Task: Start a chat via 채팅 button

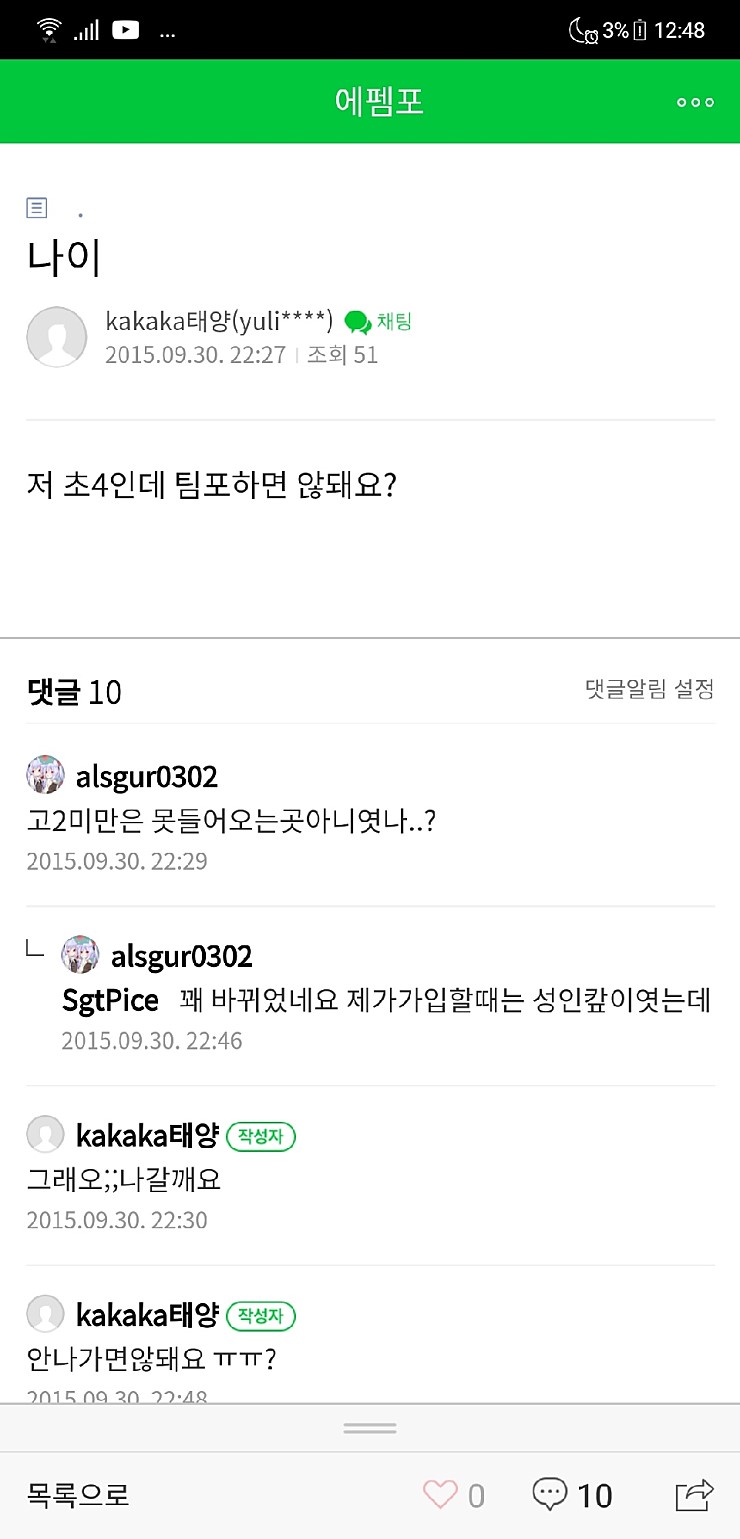Action: [378, 322]
